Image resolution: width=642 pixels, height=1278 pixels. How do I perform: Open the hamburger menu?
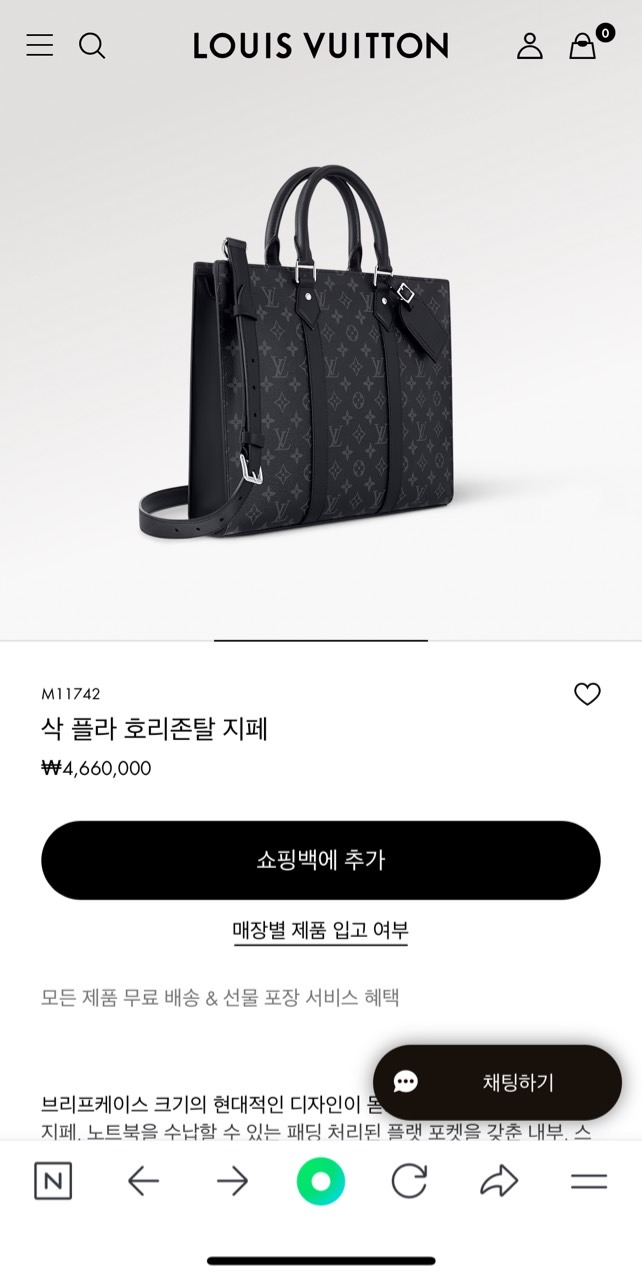coord(40,45)
